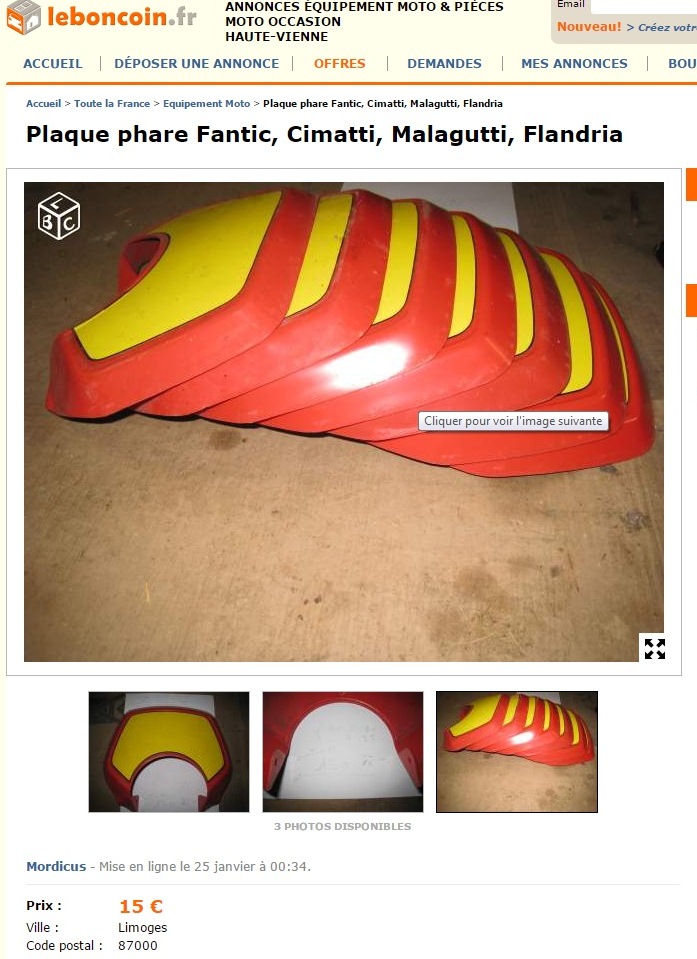Tap the Créez votre account link
Viewport: 697px width, 959px height.
coord(666,27)
